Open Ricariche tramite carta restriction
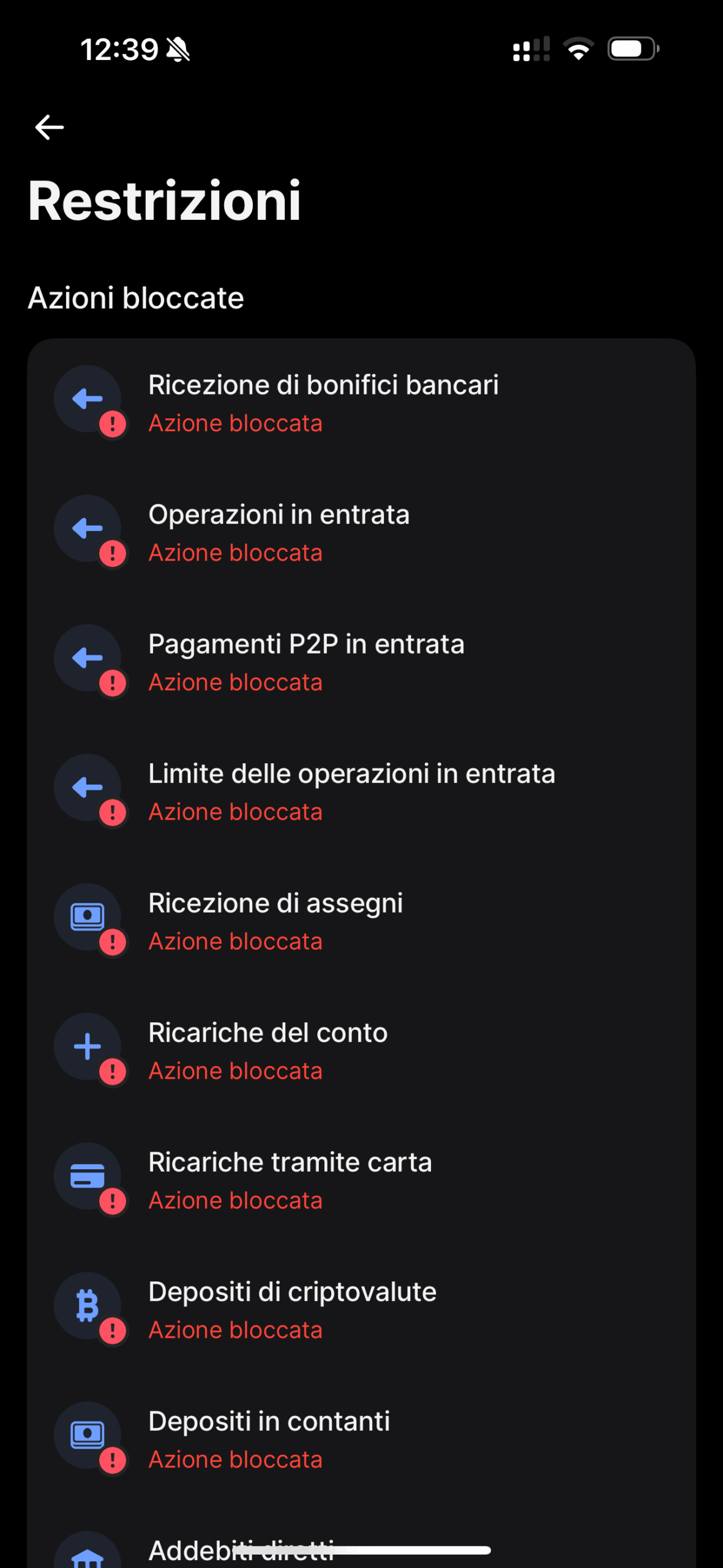This screenshot has height=1568, width=723. click(361, 1180)
